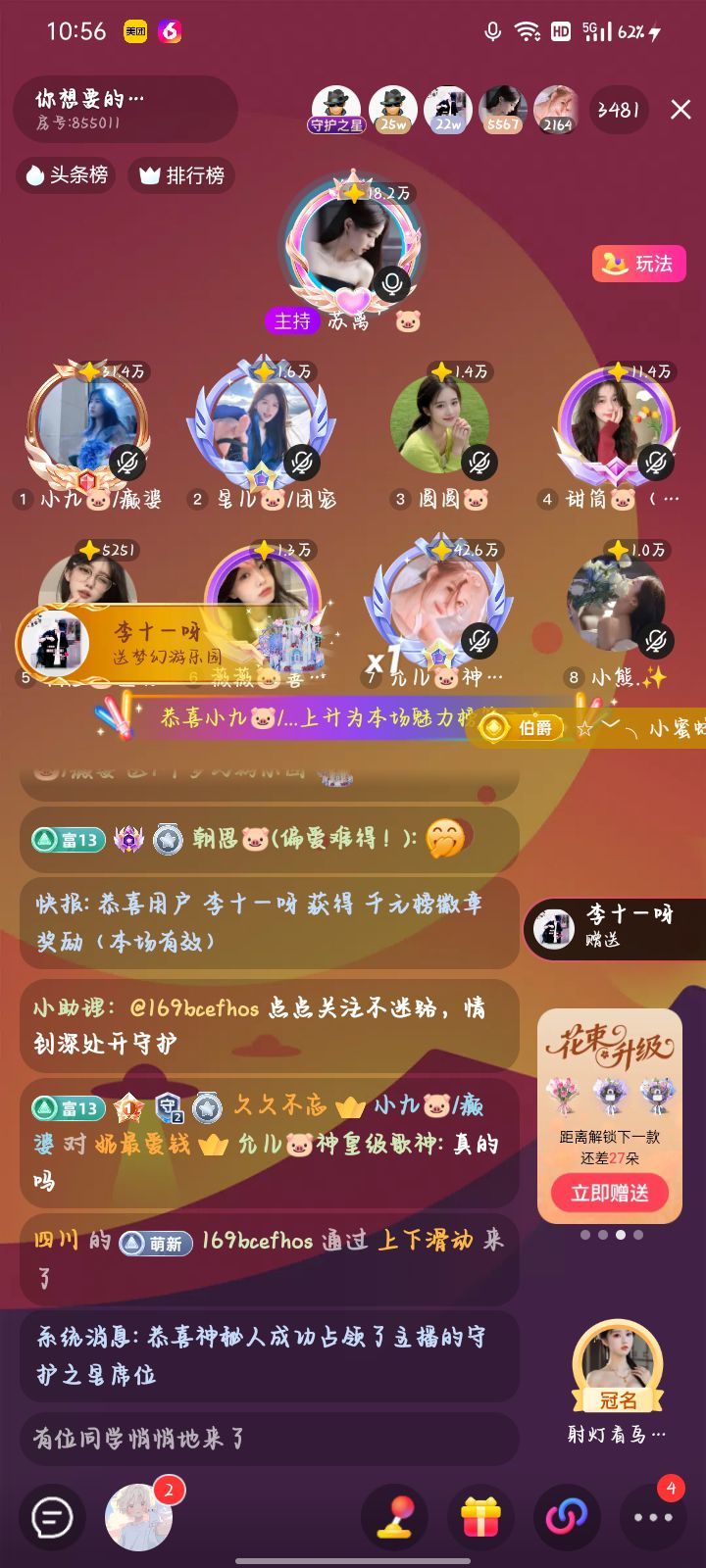
Task: Open seat 3 user 圆圆's avatar
Action: click(x=438, y=423)
